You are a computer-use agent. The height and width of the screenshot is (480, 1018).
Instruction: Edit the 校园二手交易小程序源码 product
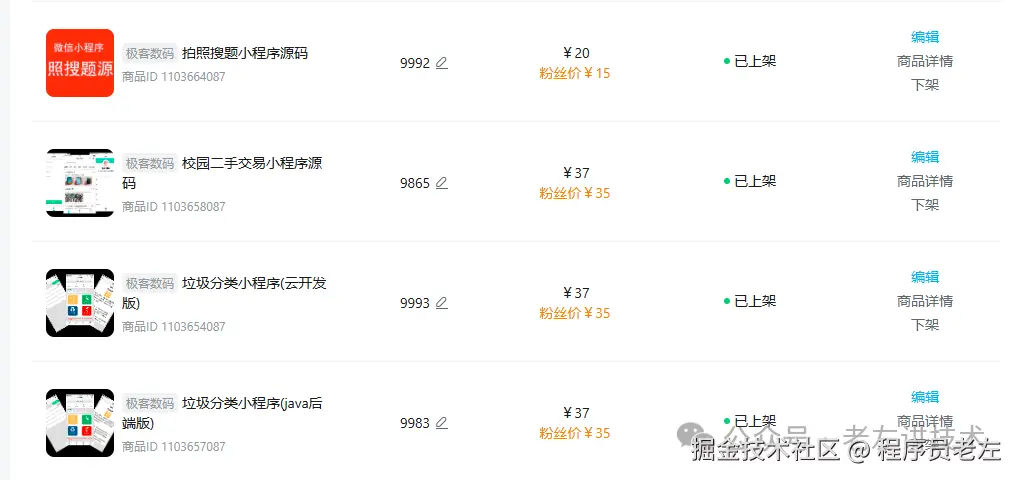[925, 157]
